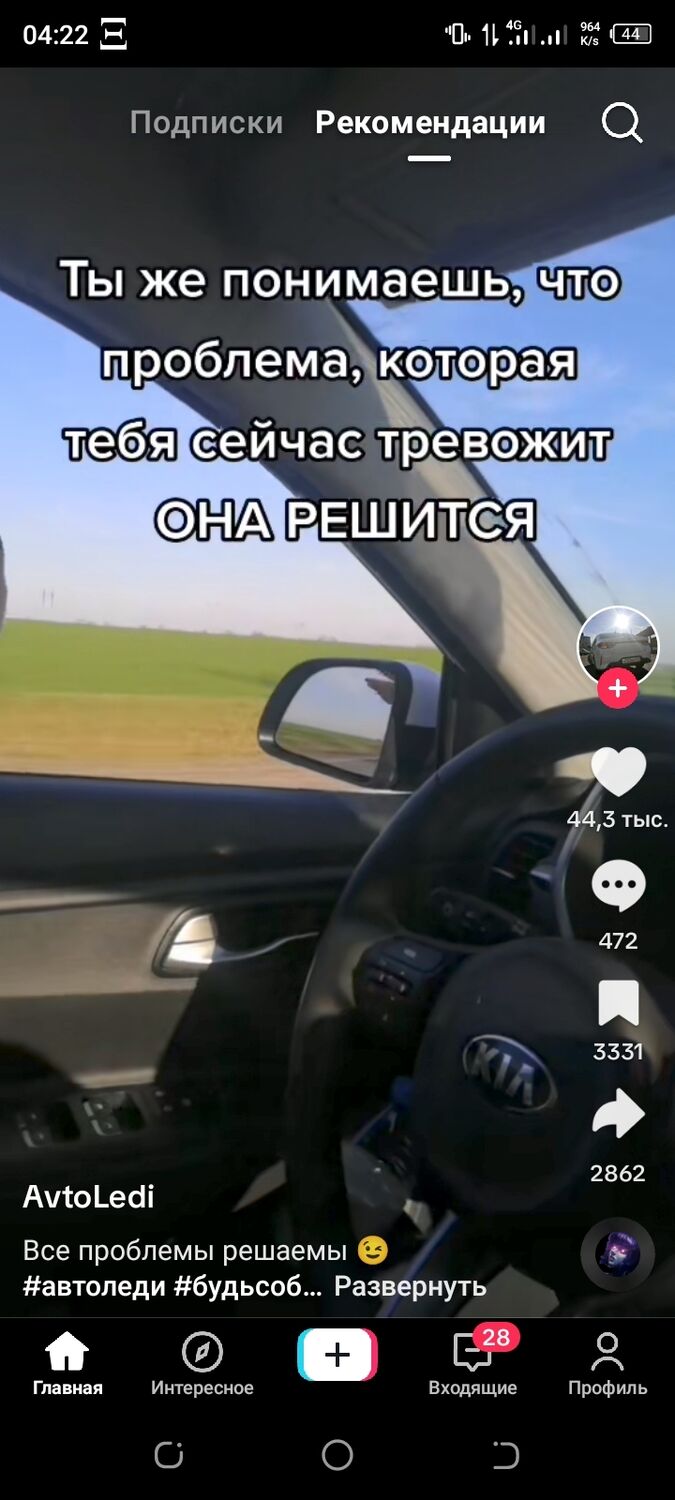Open the AvtoLedi profile avatar

click(618, 646)
